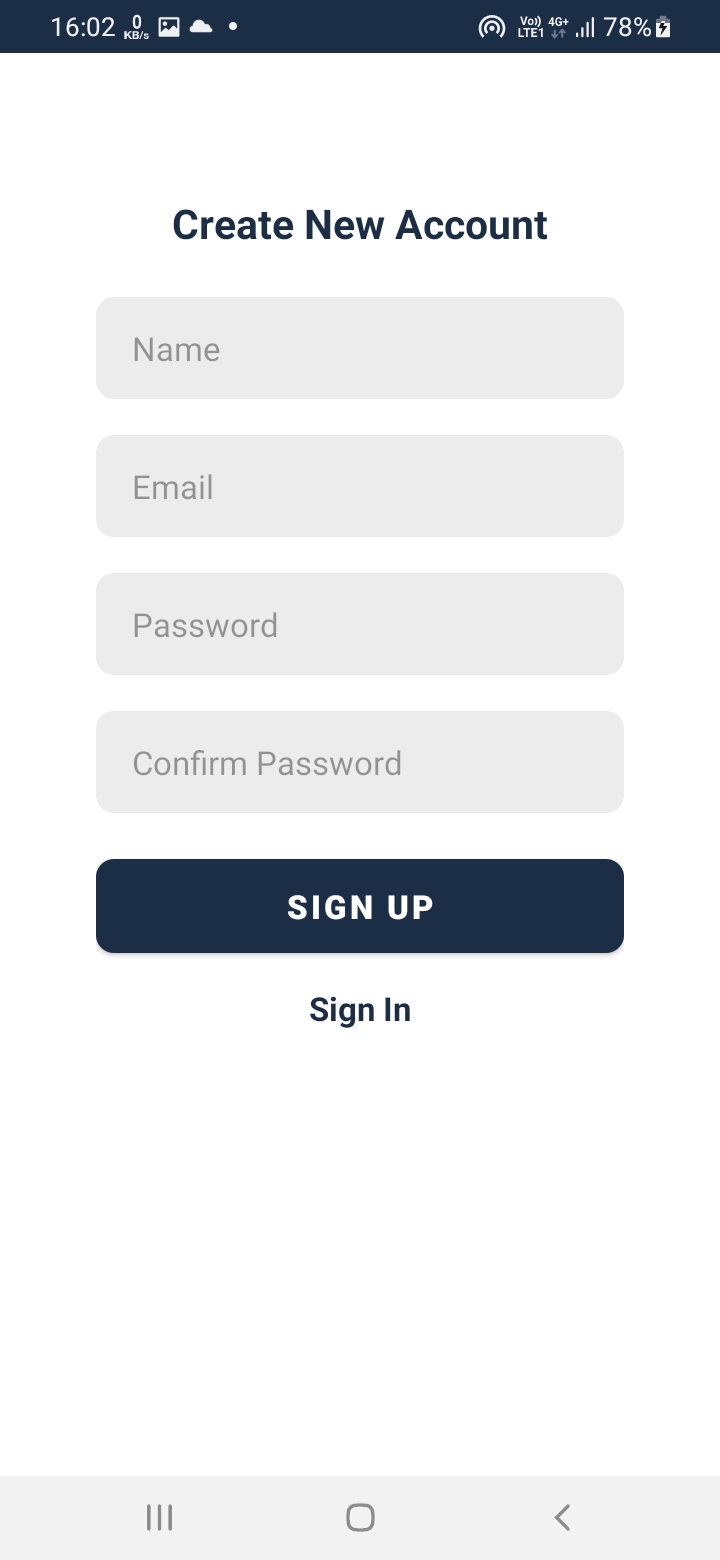Tap the cloud icon in status bar
Image resolution: width=720 pixels, height=1560 pixels.
coord(200,27)
